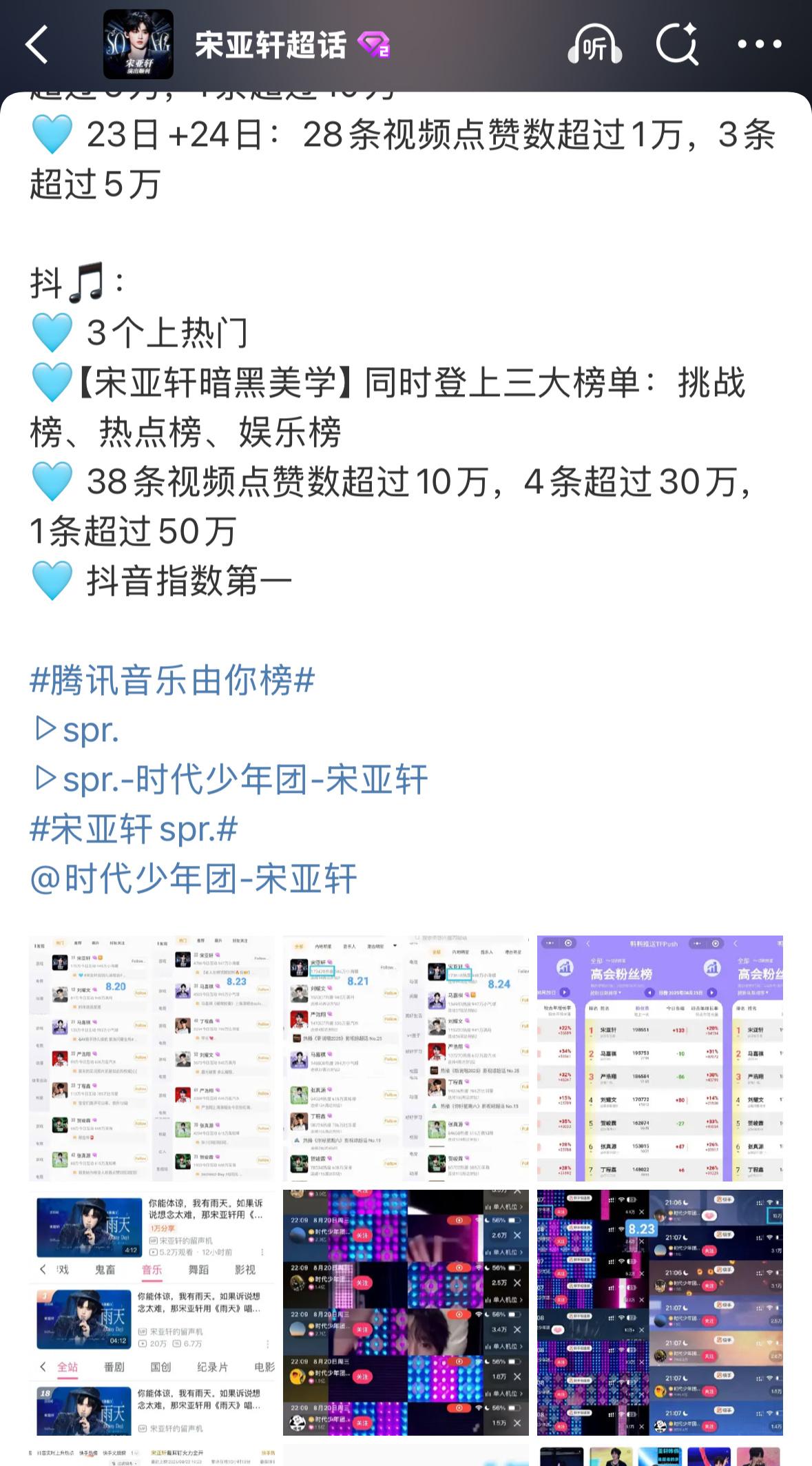Open the 'spr.-时代少年团-宋亚轩' link
This screenshot has height=1466, width=812.
pyautogui.click(x=230, y=780)
